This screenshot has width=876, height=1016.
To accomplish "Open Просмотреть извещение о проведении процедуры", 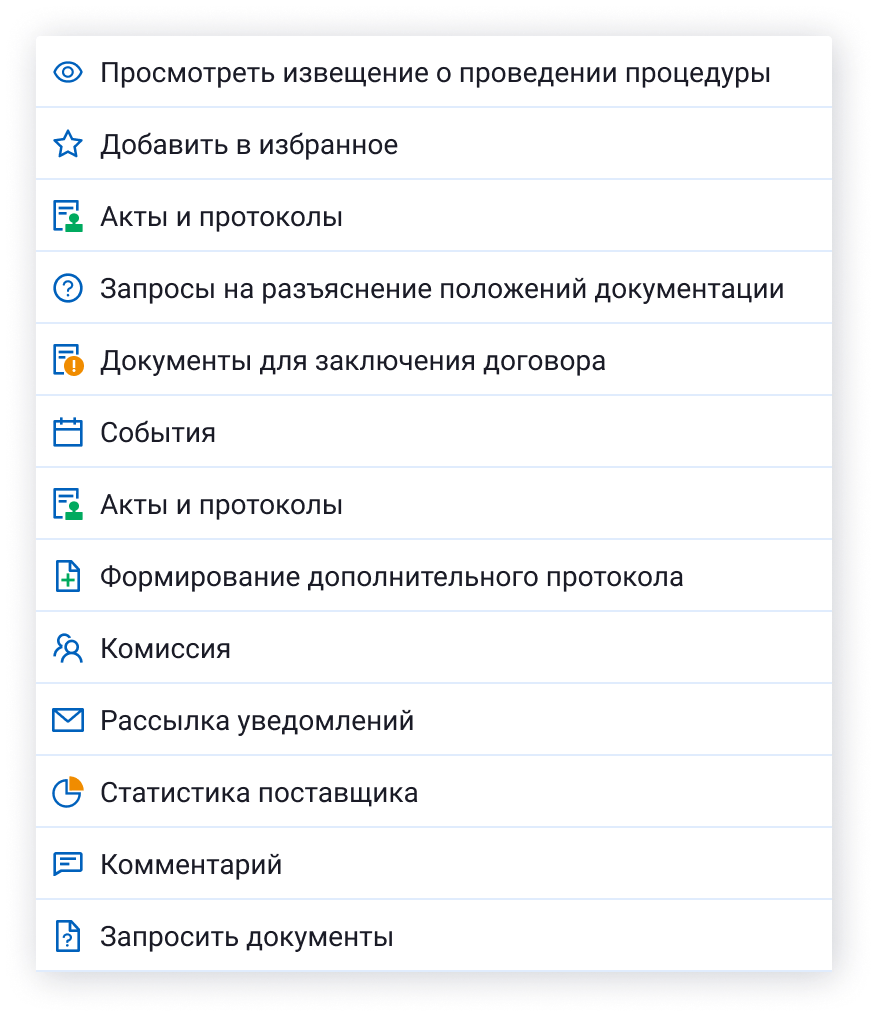I will [434, 73].
